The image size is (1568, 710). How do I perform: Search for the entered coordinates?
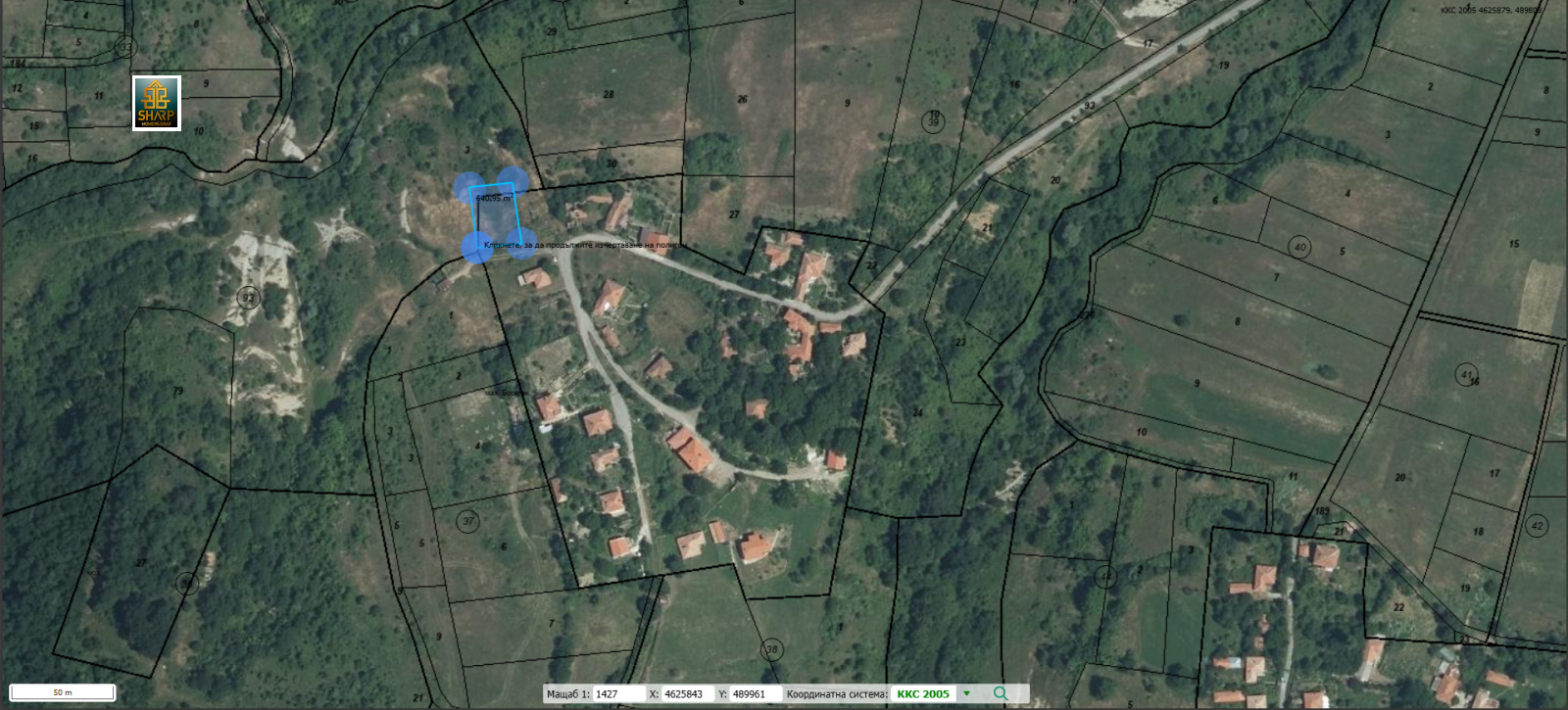pos(1000,693)
